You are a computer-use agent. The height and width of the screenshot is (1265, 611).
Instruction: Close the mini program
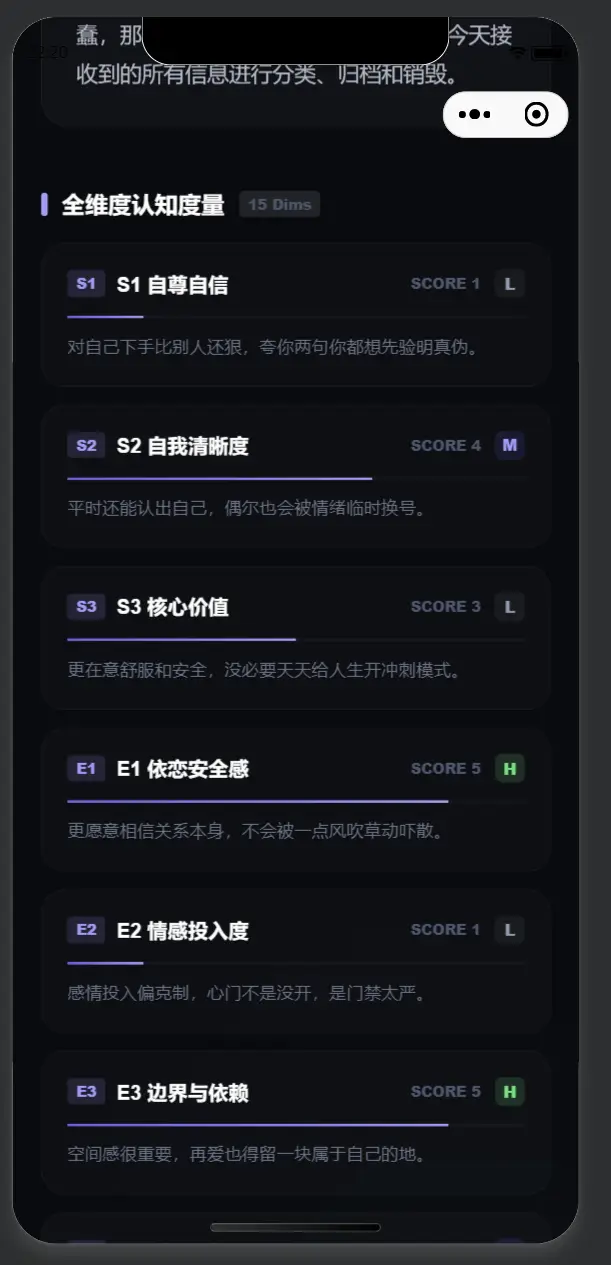(x=536, y=115)
